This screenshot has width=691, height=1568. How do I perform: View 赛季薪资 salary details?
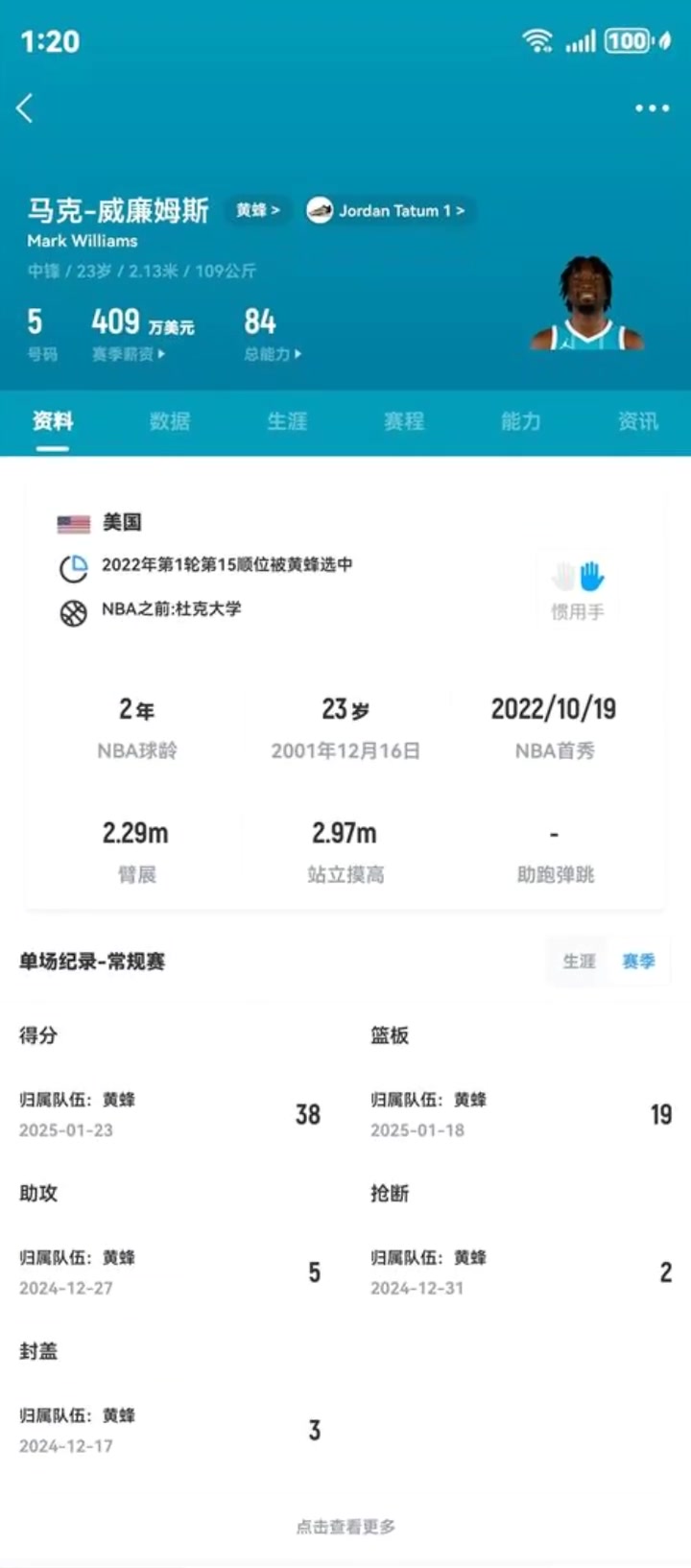point(130,354)
